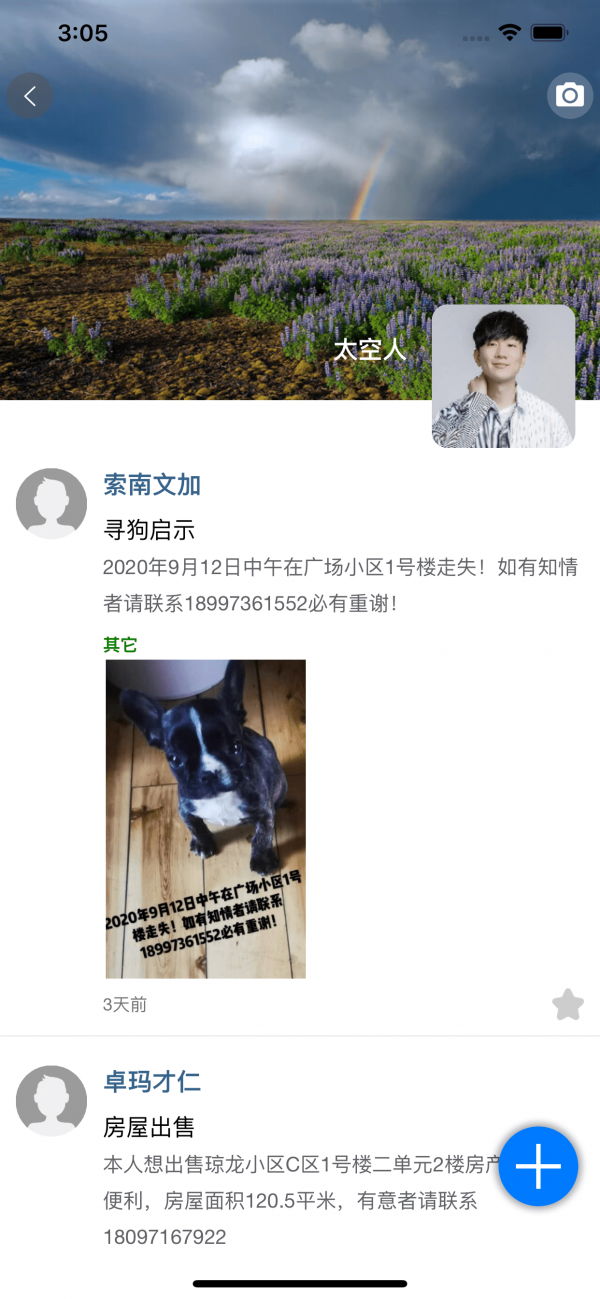Create a new post with the plus button
Image resolution: width=600 pixels, height=1299 pixels.
tap(538, 1166)
